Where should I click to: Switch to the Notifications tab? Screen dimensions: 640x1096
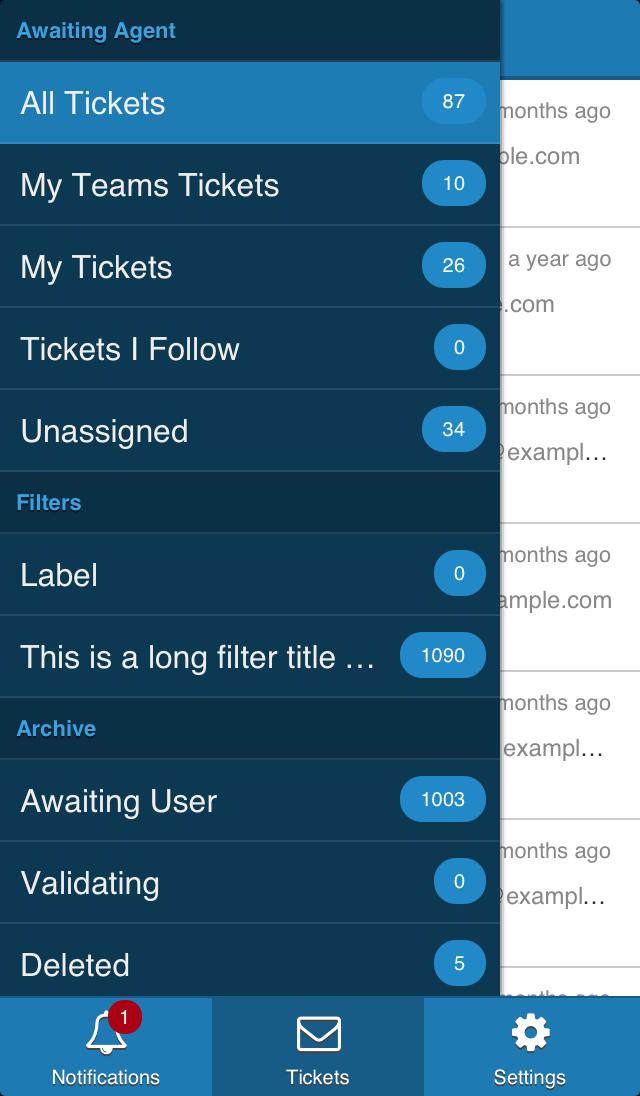(106, 1047)
